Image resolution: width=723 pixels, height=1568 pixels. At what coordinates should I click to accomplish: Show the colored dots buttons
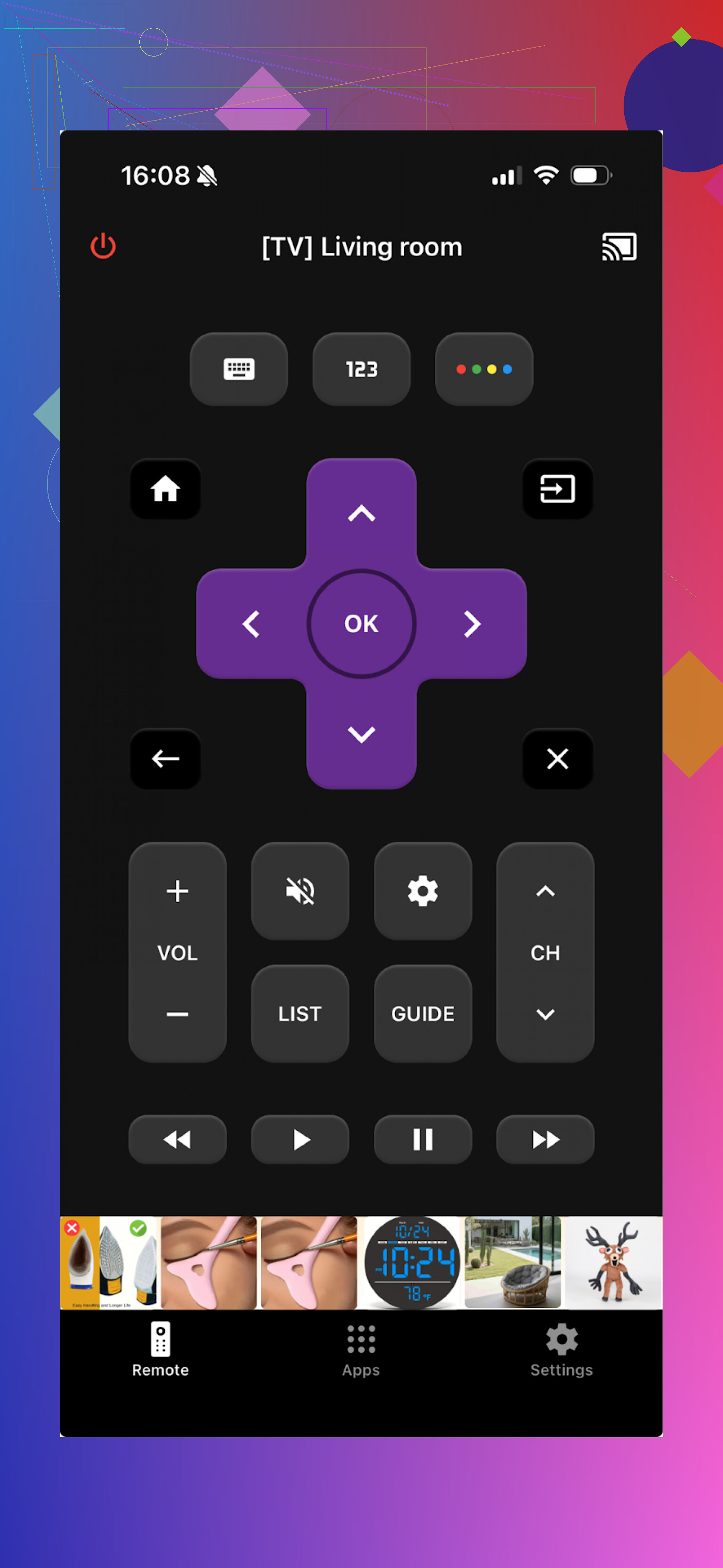click(484, 369)
